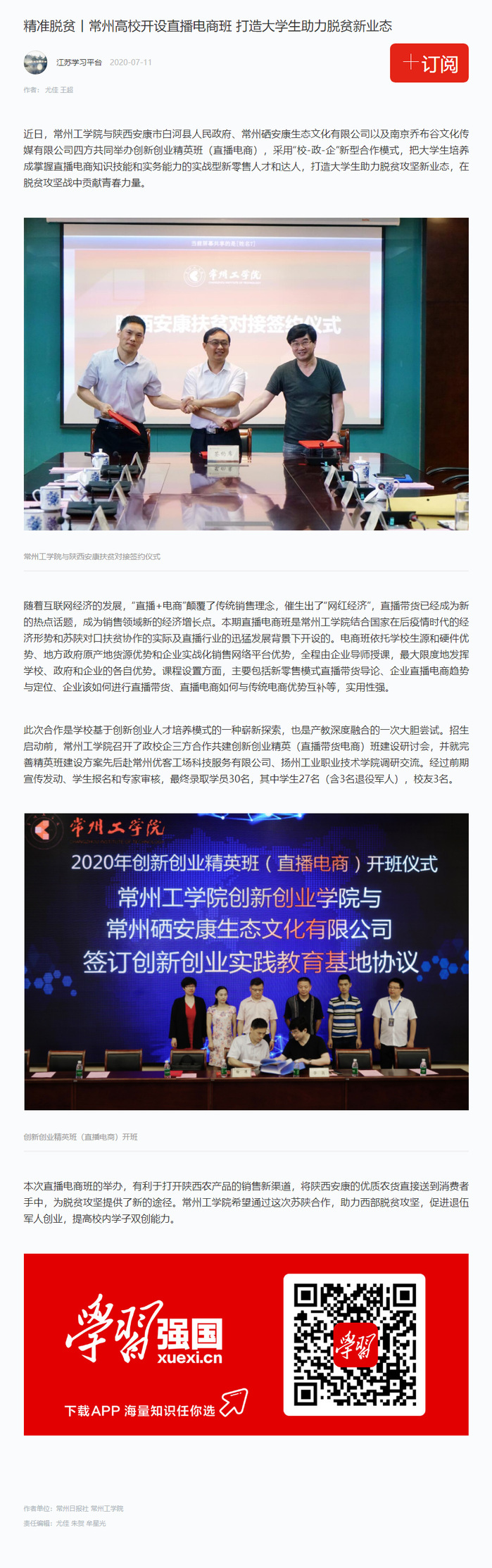Subscribe with the red 订阅 button
Viewport: 492px width, 1568px height.
click(429, 63)
